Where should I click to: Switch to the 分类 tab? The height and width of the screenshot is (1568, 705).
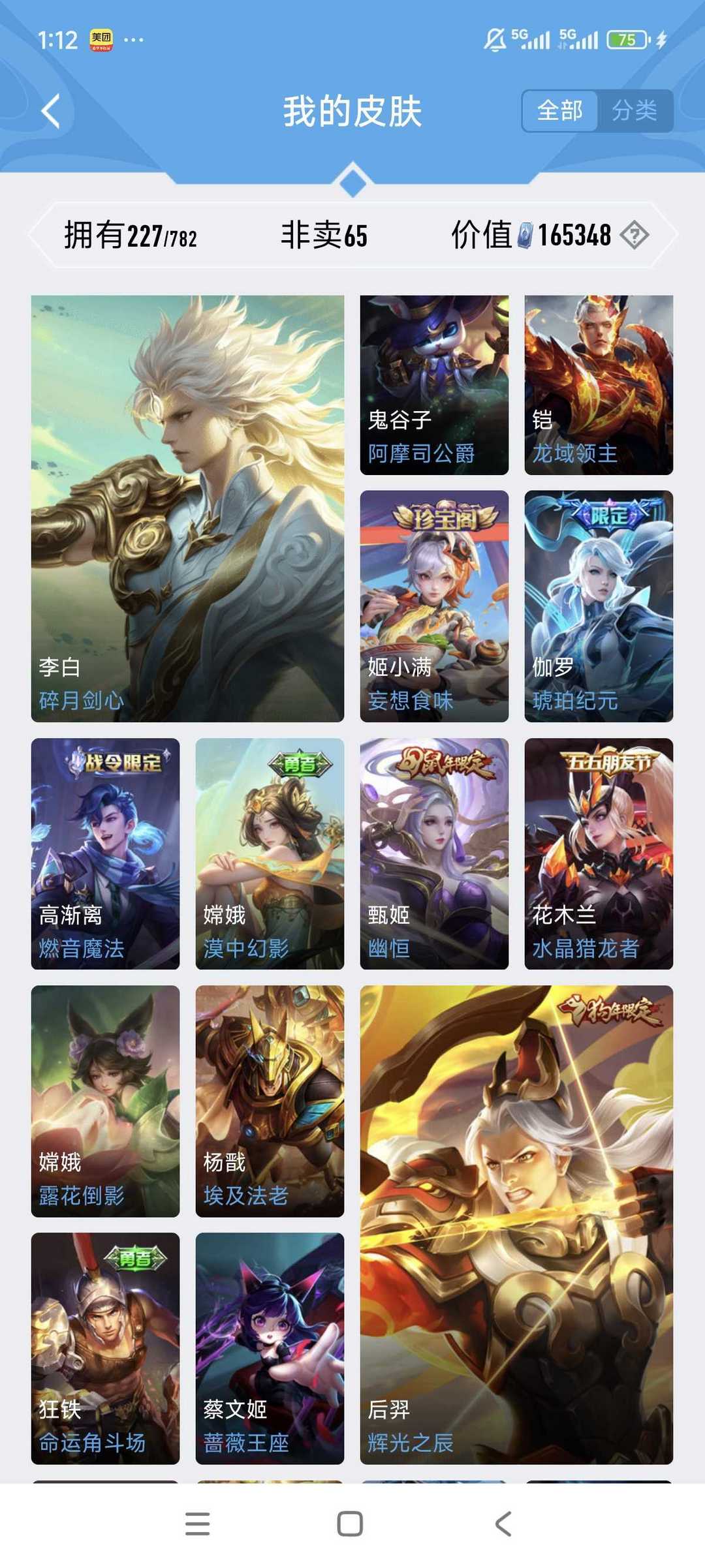coord(636,111)
